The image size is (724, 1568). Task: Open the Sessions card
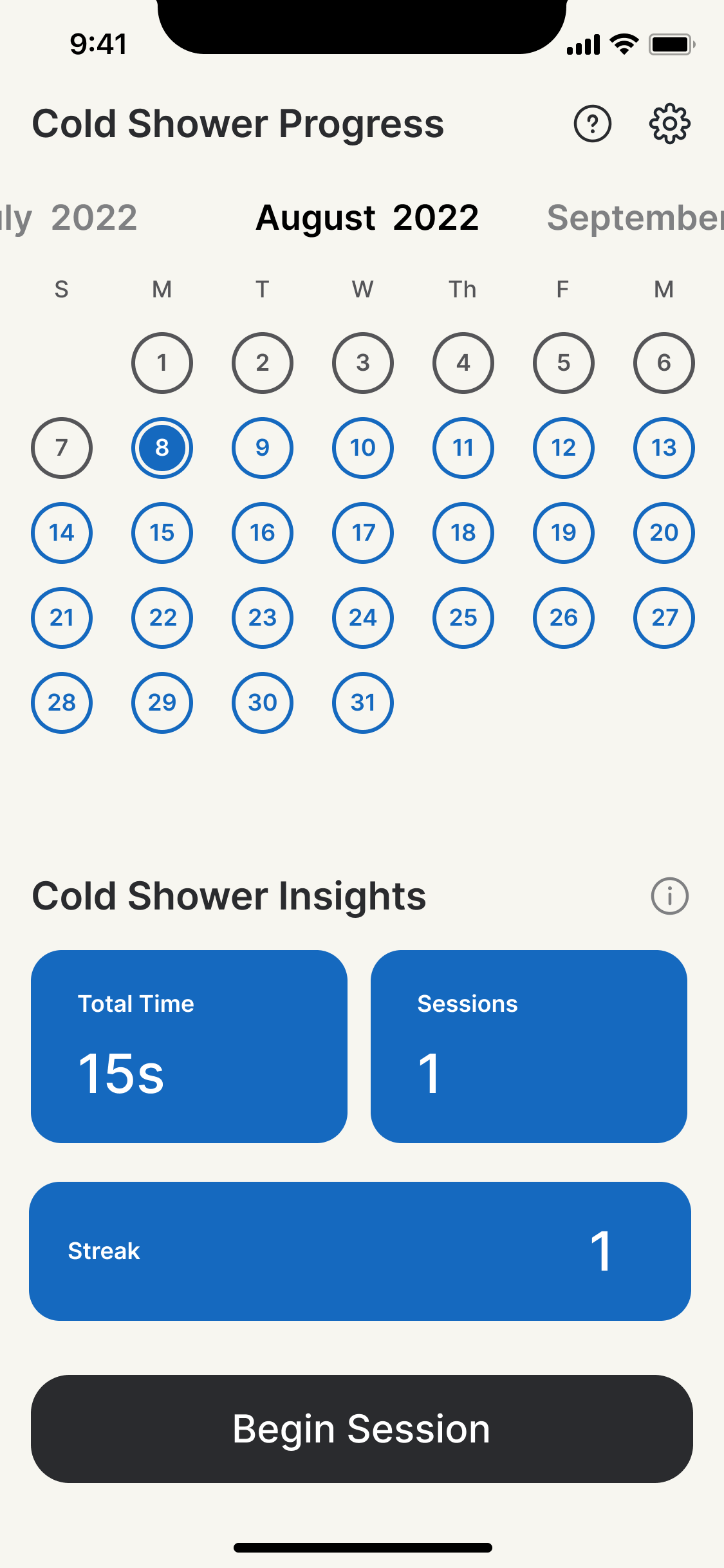(x=529, y=1047)
